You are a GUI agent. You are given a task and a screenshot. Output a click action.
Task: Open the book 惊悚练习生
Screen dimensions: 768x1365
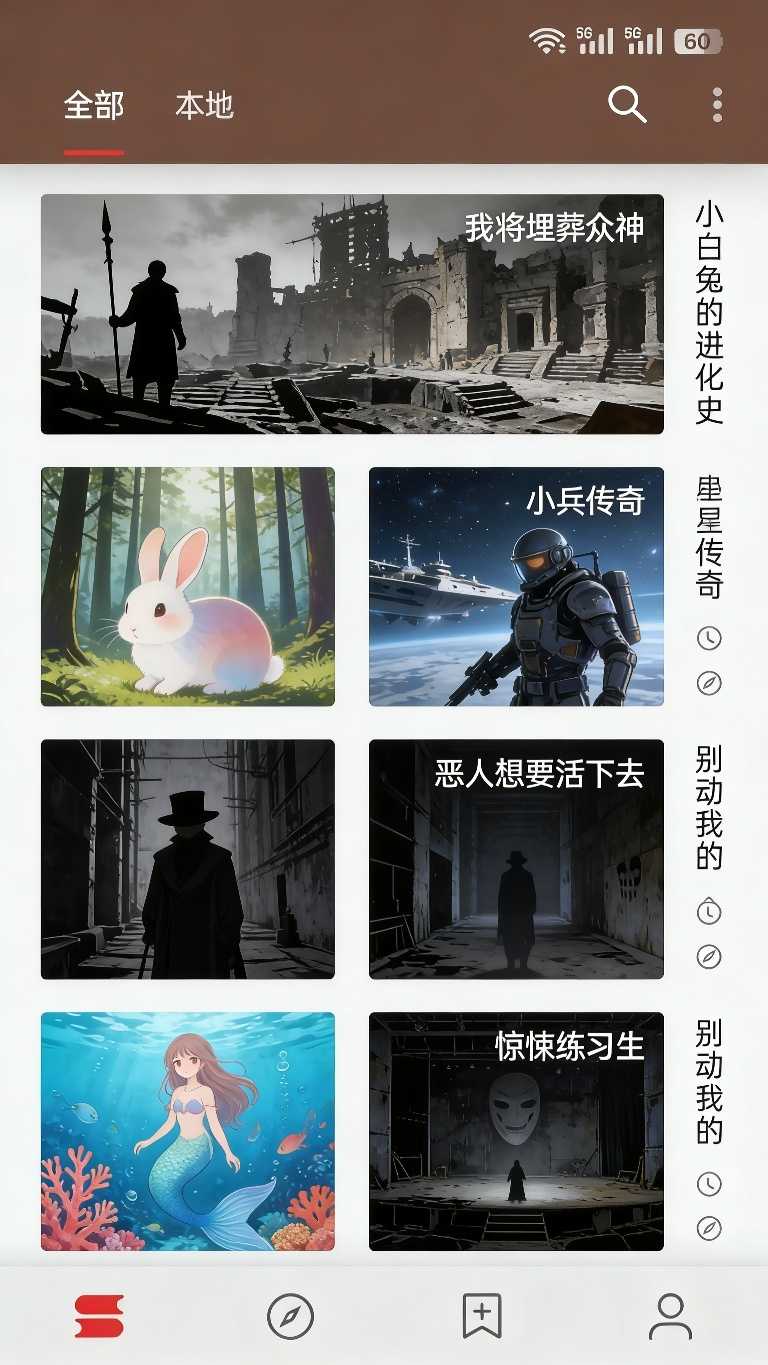[x=516, y=1131]
